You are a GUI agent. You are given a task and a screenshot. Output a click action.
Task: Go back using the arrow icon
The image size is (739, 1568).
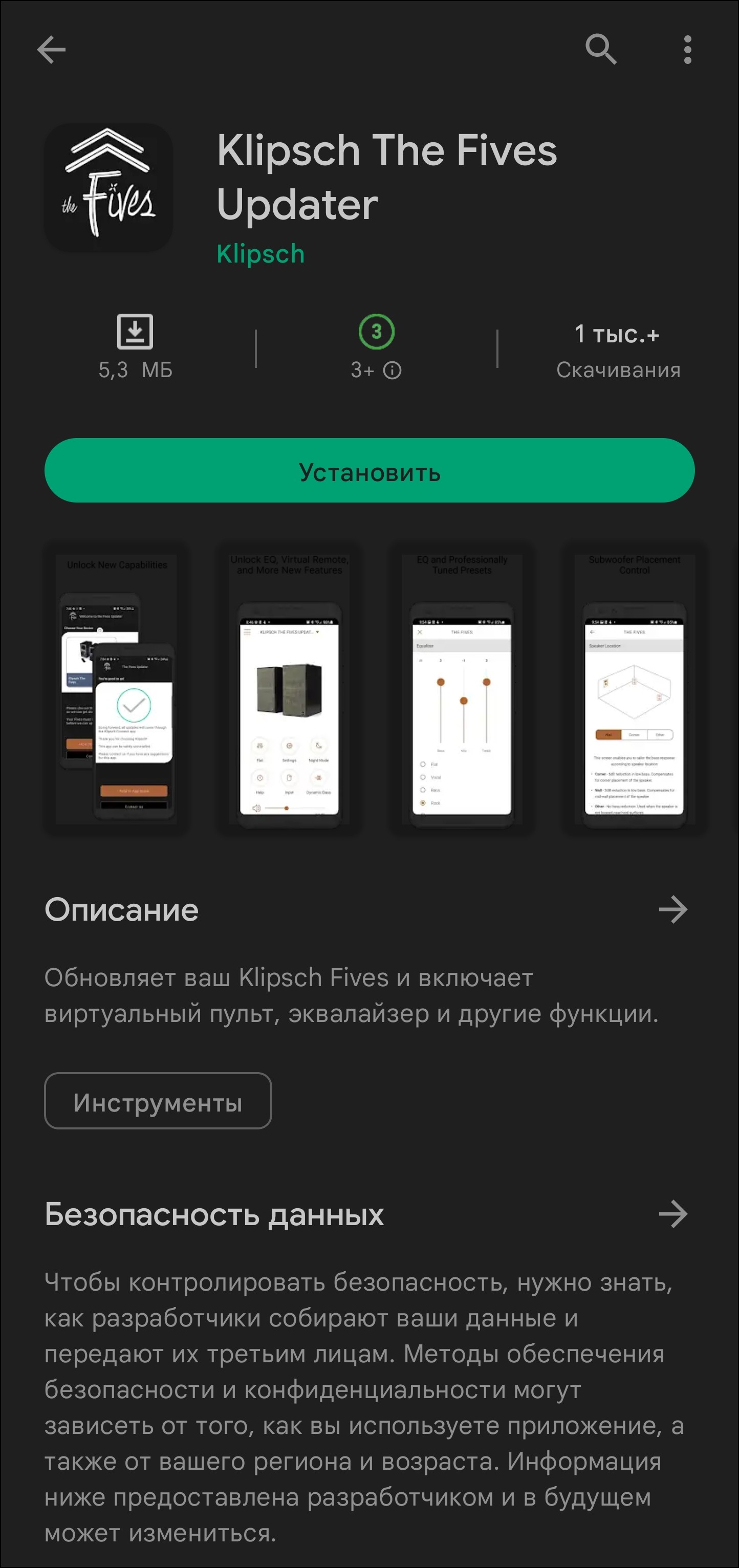tap(51, 49)
